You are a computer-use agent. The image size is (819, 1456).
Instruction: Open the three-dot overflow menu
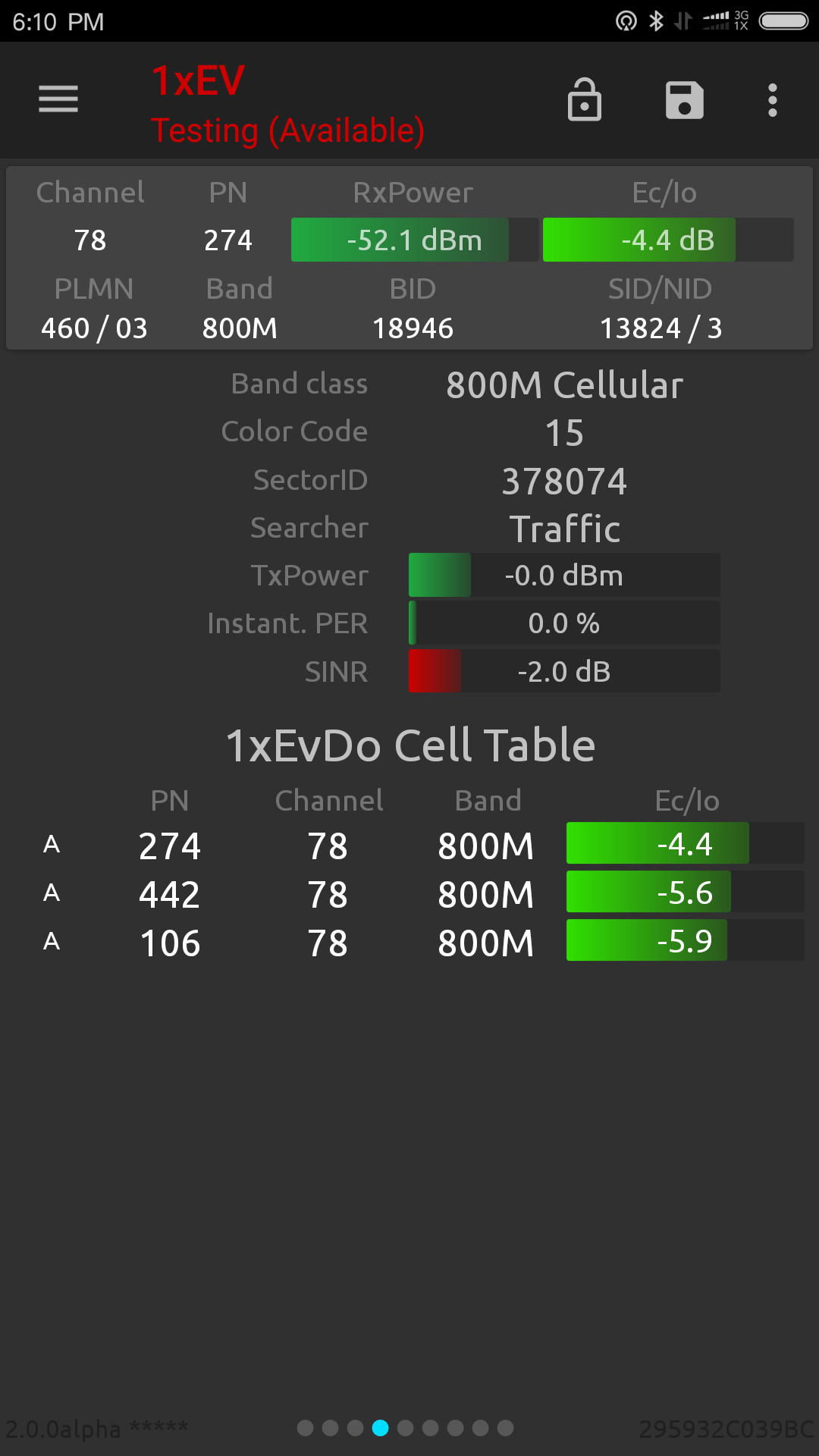pos(773,100)
